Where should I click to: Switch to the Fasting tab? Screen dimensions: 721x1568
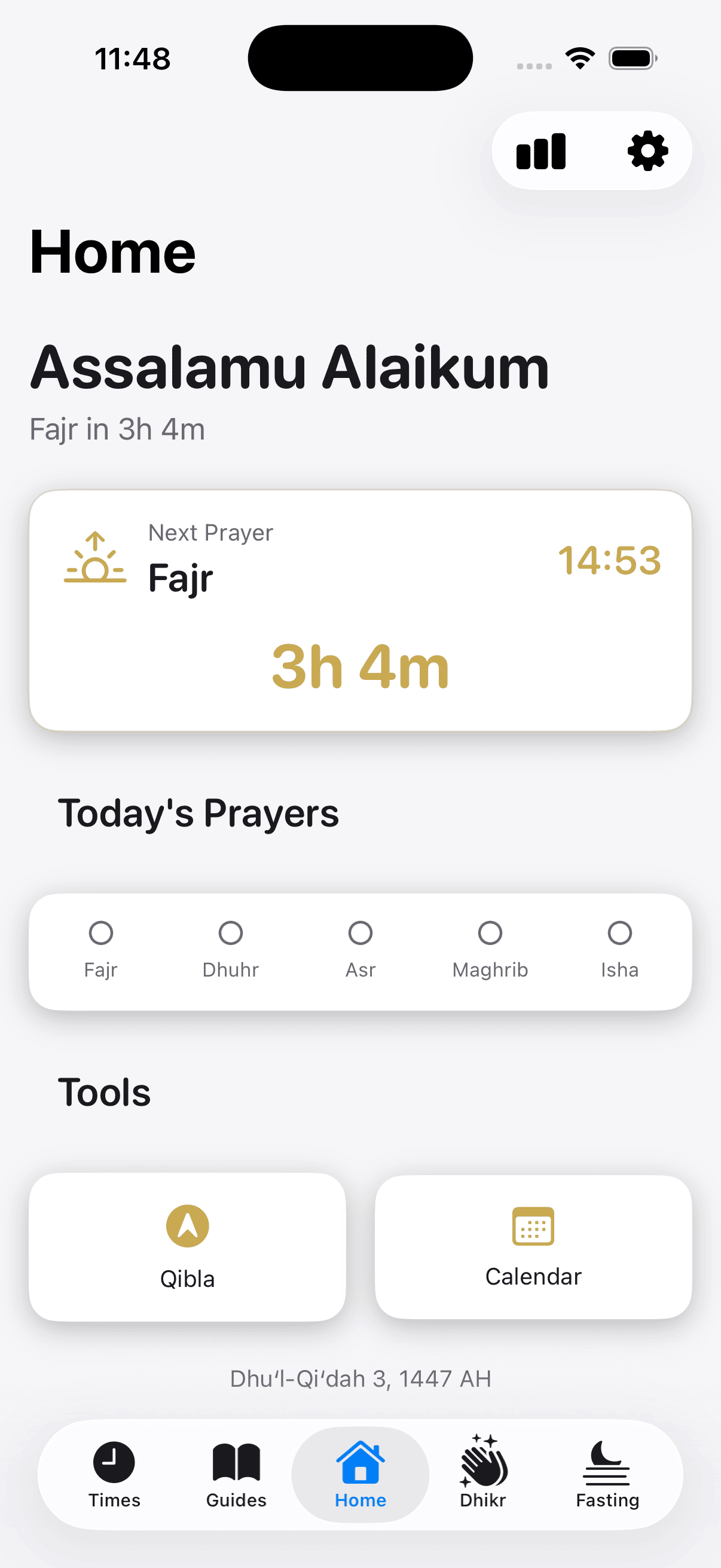(x=606, y=1479)
